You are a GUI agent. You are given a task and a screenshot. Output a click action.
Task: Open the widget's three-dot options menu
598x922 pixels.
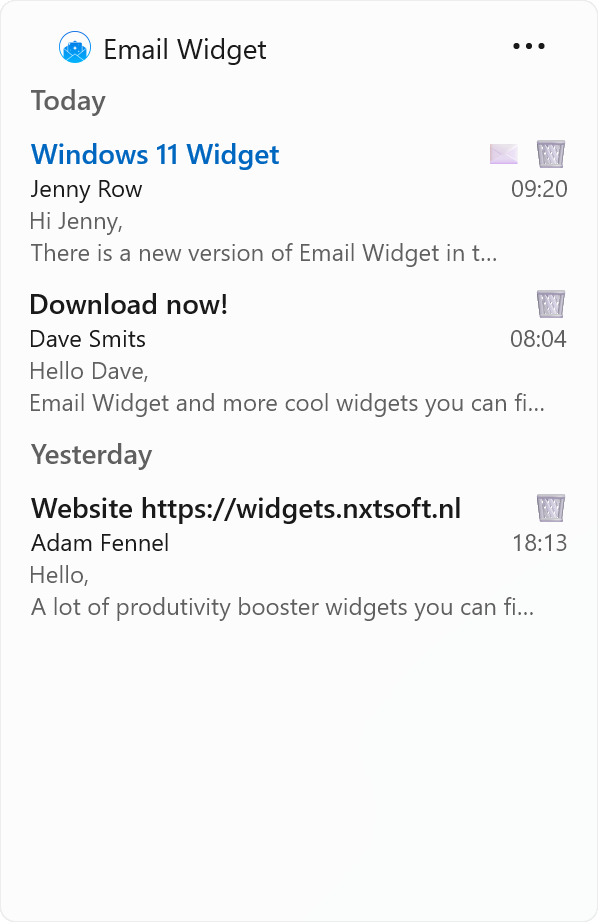click(529, 46)
